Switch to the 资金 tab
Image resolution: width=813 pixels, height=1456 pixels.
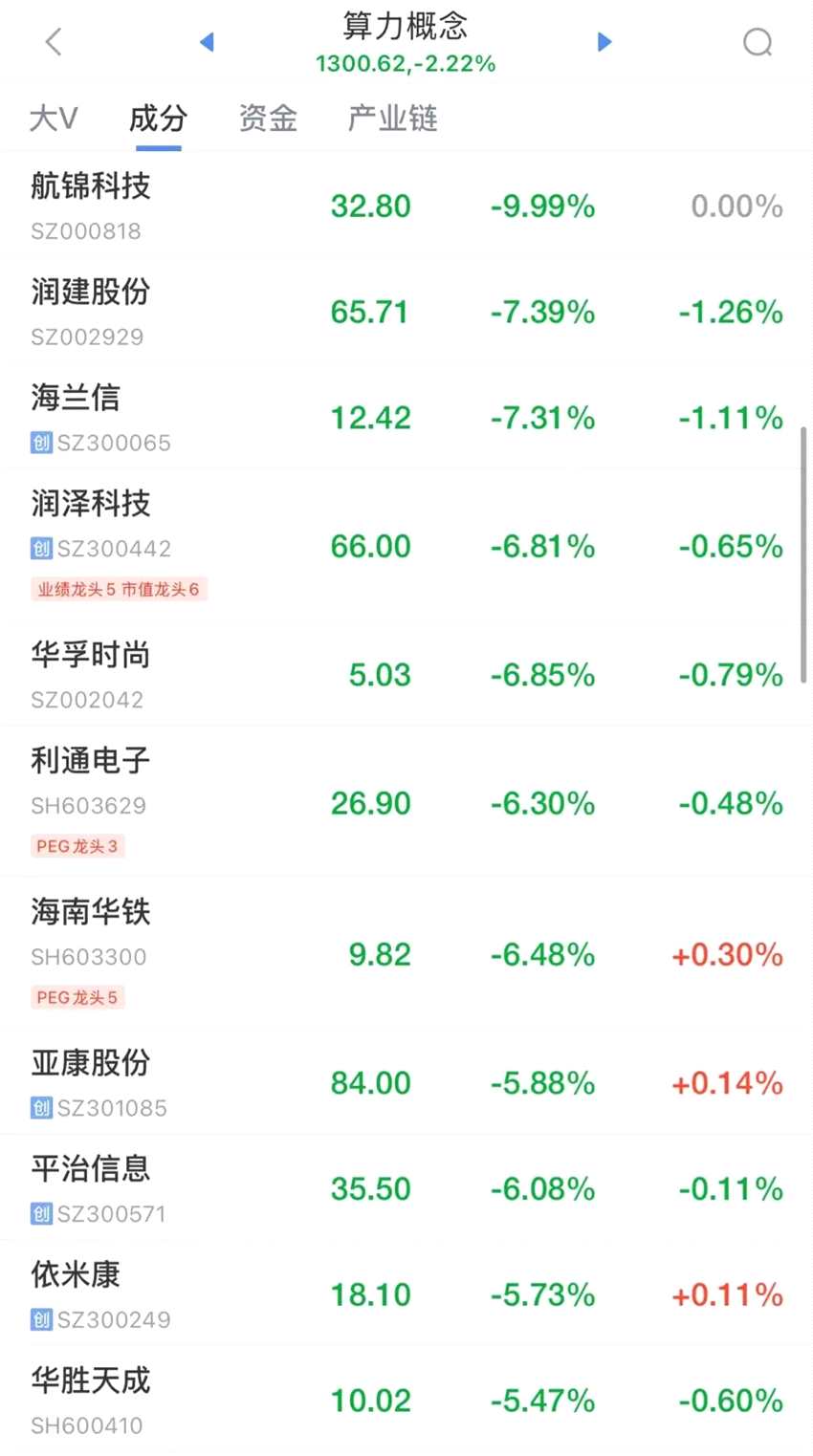(268, 119)
